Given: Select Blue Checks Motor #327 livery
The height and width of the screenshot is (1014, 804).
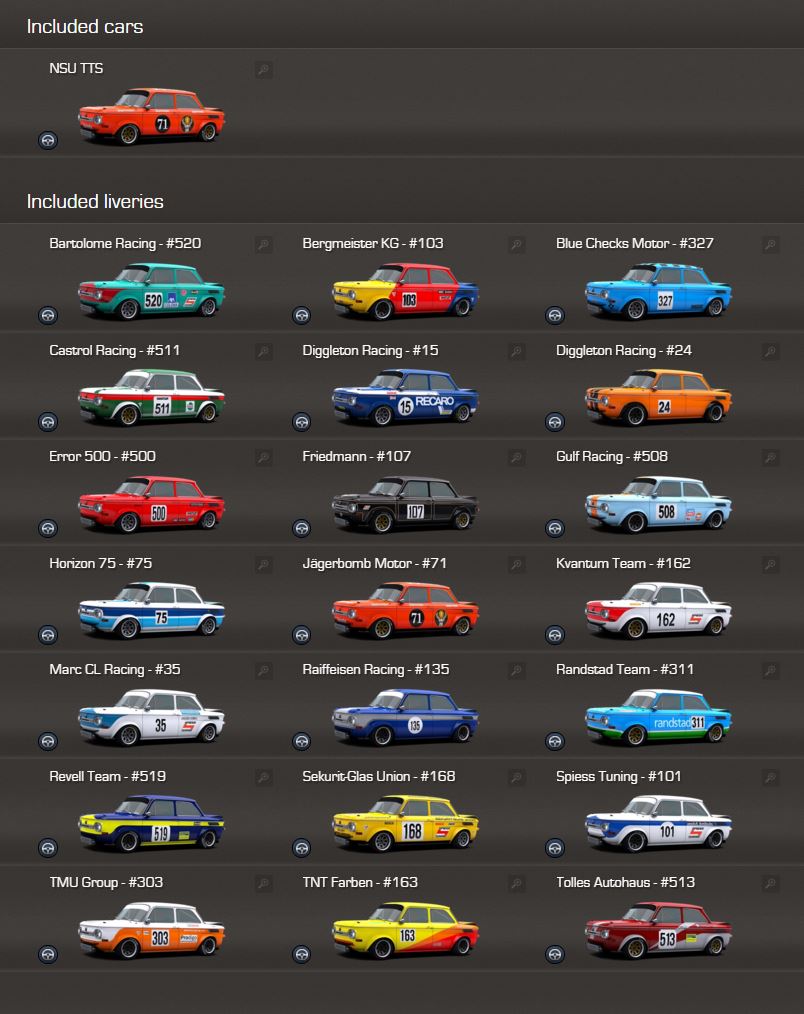Looking at the screenshot, I should [658, 290].
